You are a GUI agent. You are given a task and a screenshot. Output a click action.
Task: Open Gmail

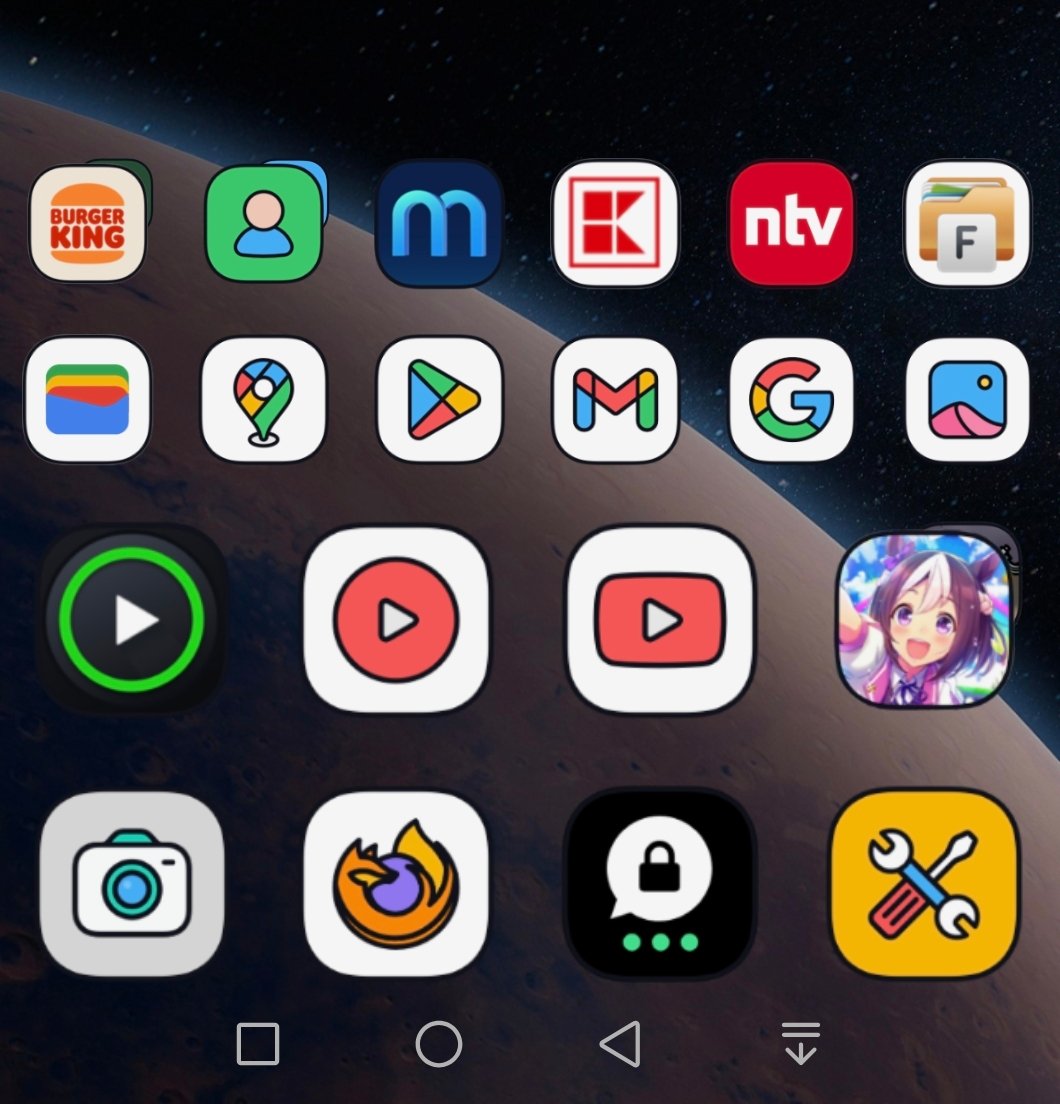click(615, 399)
